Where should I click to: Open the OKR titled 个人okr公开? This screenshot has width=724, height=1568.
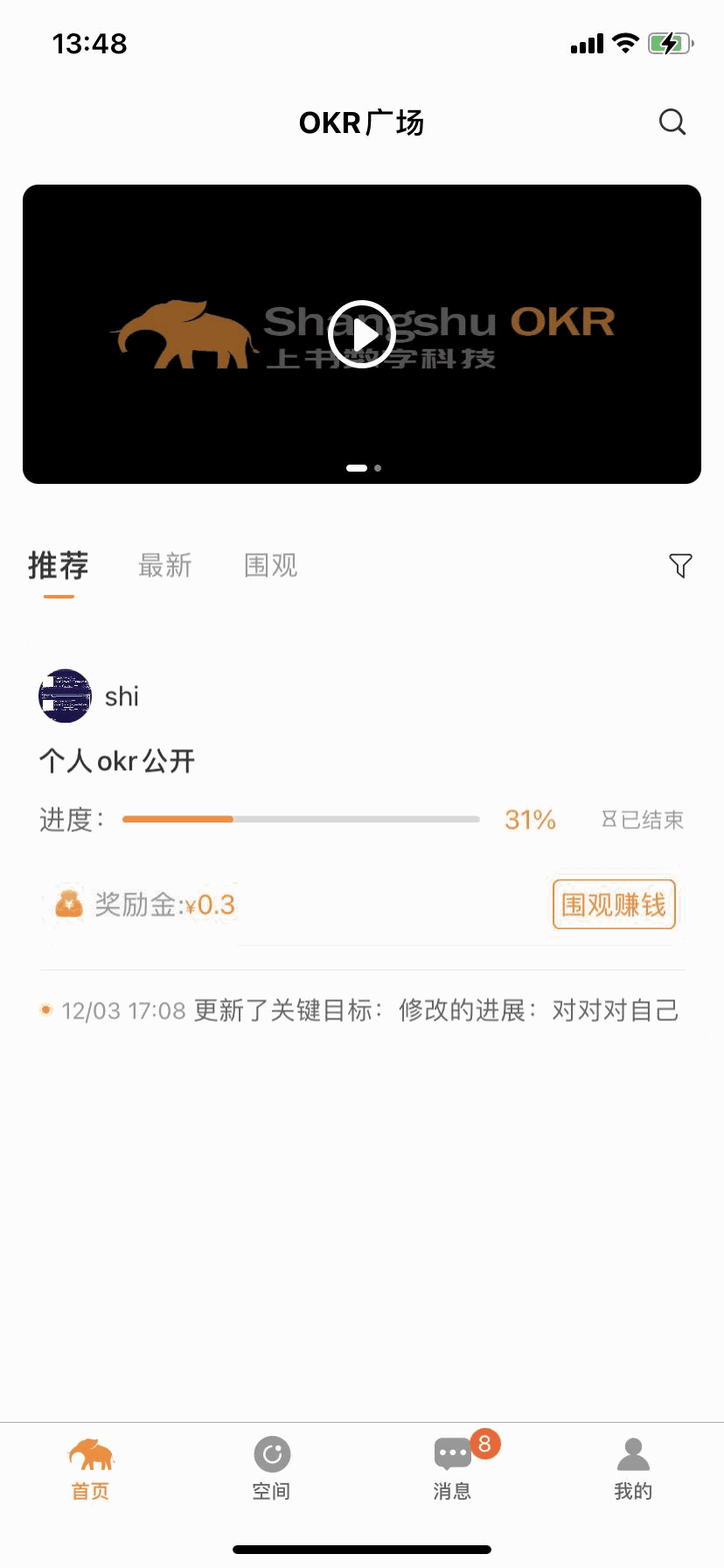(116, 760)
